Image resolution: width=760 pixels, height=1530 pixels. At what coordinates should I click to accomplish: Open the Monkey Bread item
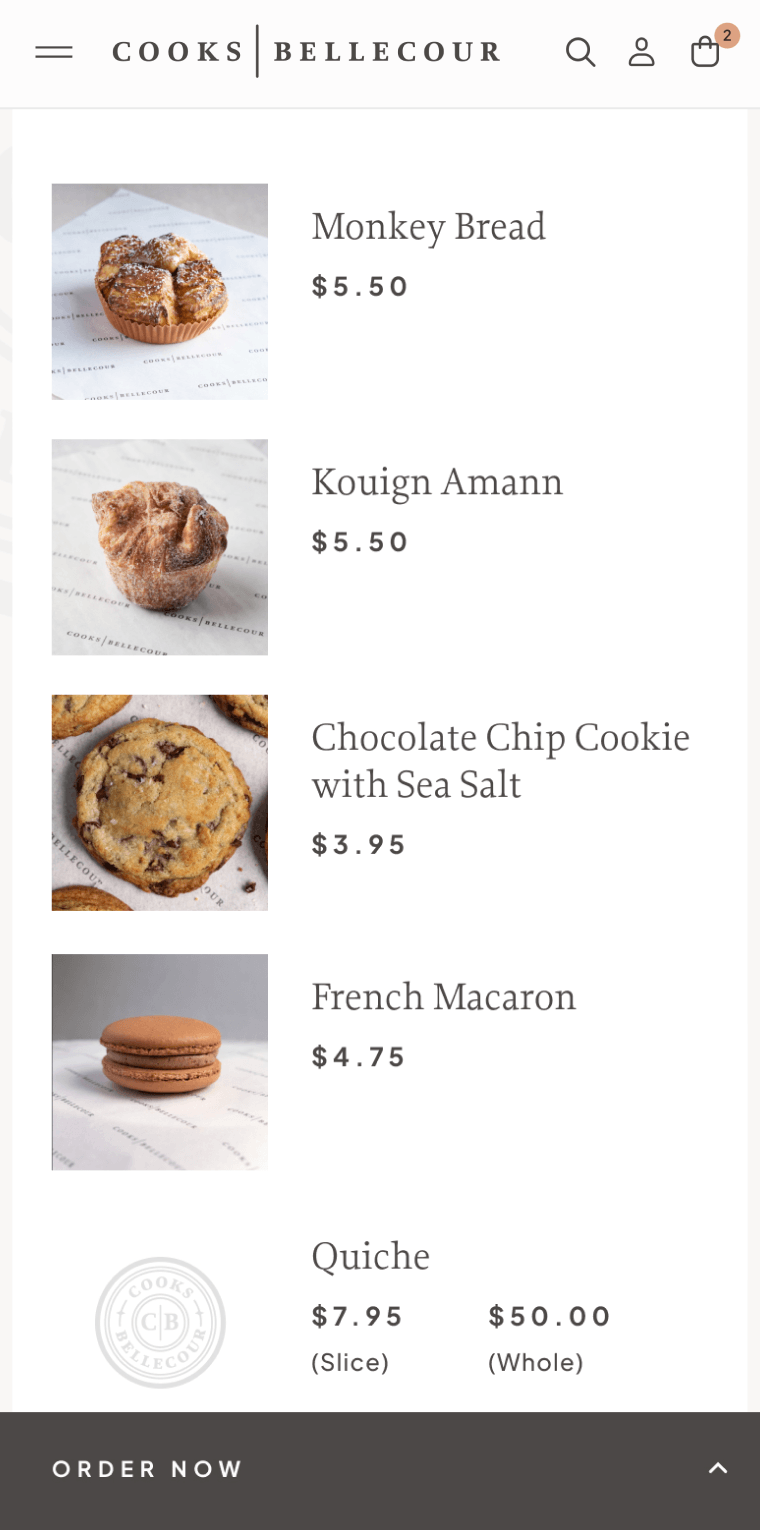pos(428,227)
